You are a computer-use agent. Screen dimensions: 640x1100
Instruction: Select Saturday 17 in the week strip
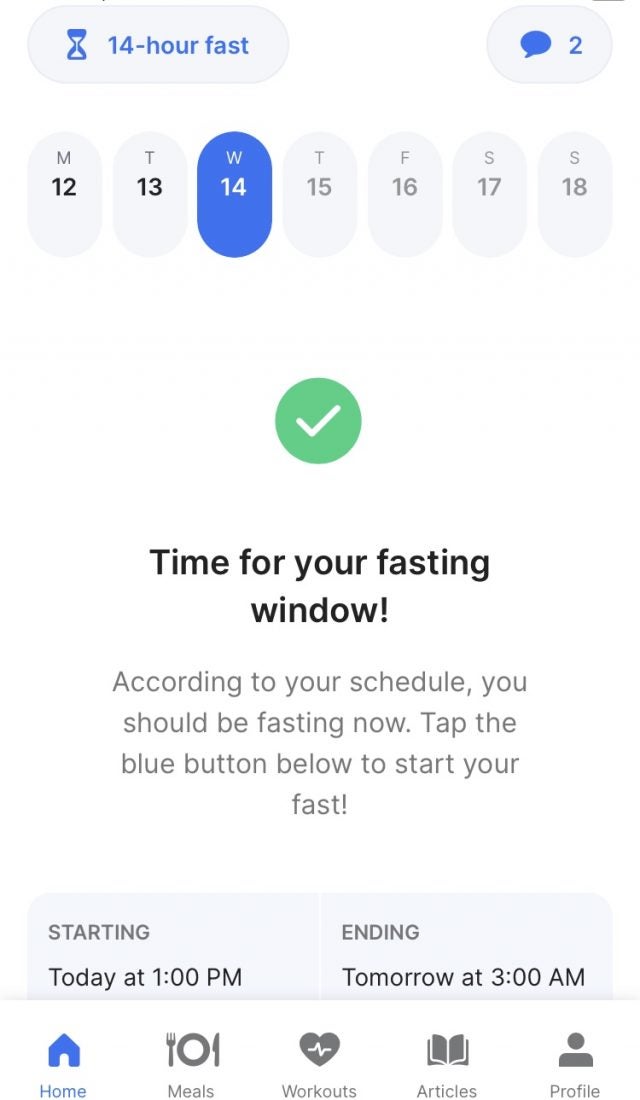pos(489,194)
